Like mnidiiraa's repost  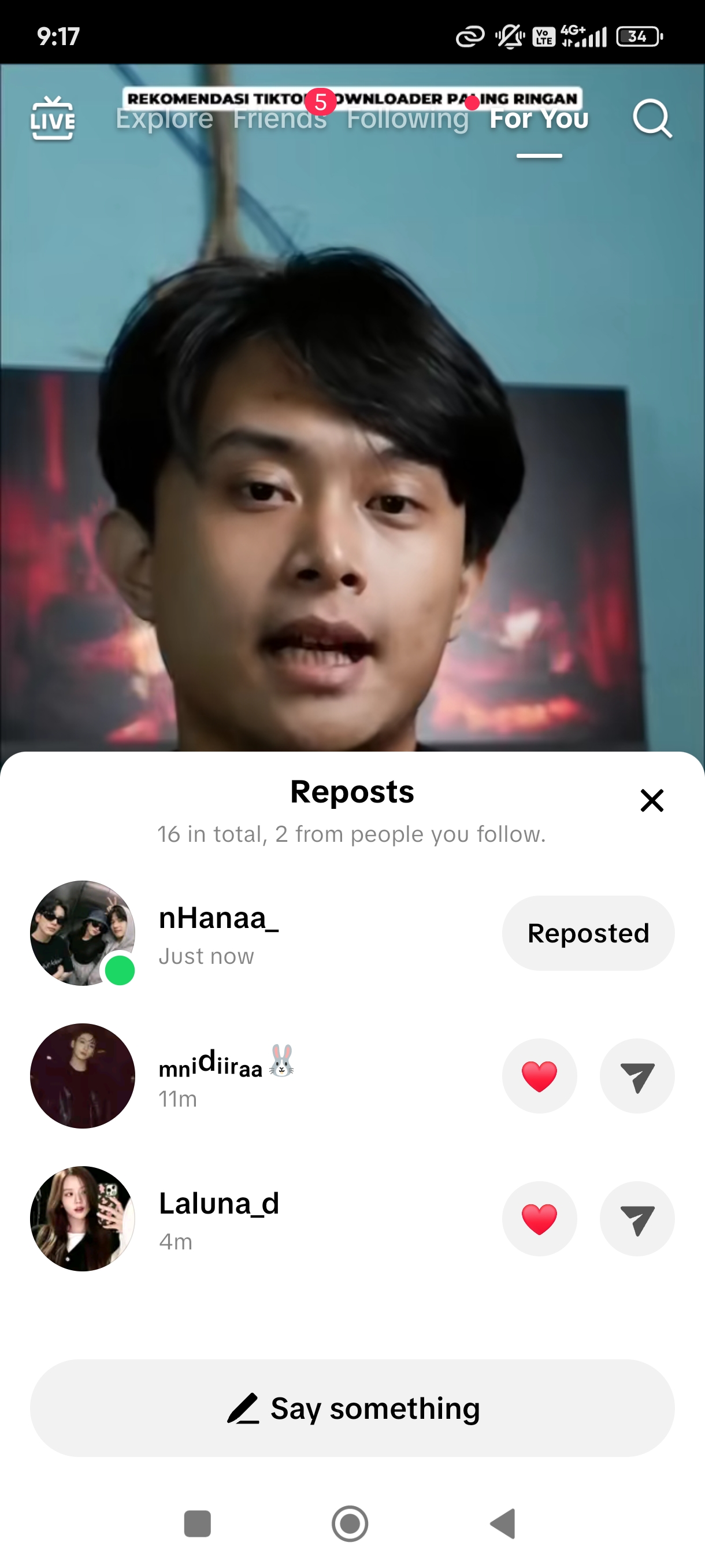click(539, 1075)
